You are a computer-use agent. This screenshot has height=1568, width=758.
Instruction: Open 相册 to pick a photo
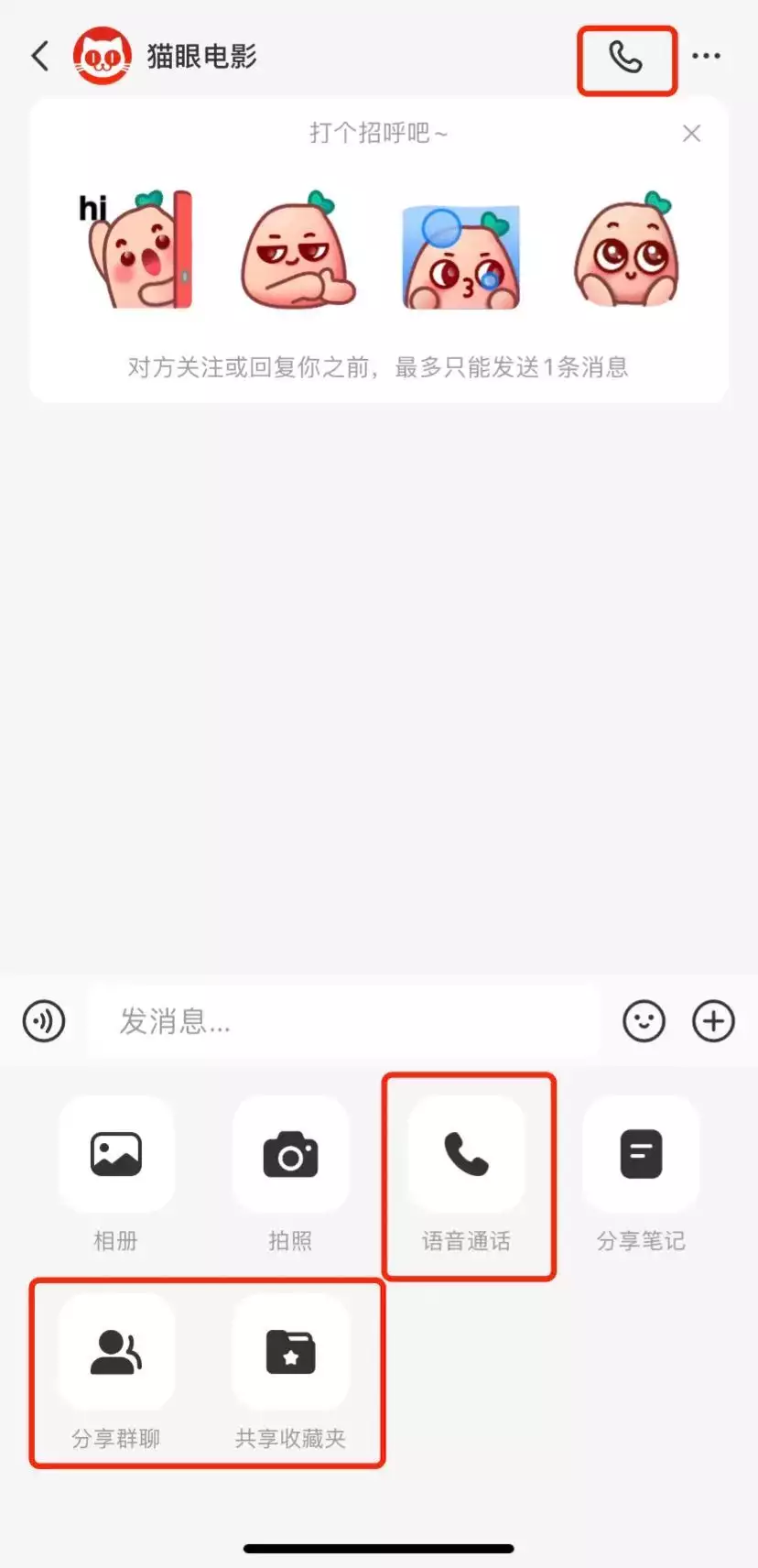click(x=116, y=1154)
